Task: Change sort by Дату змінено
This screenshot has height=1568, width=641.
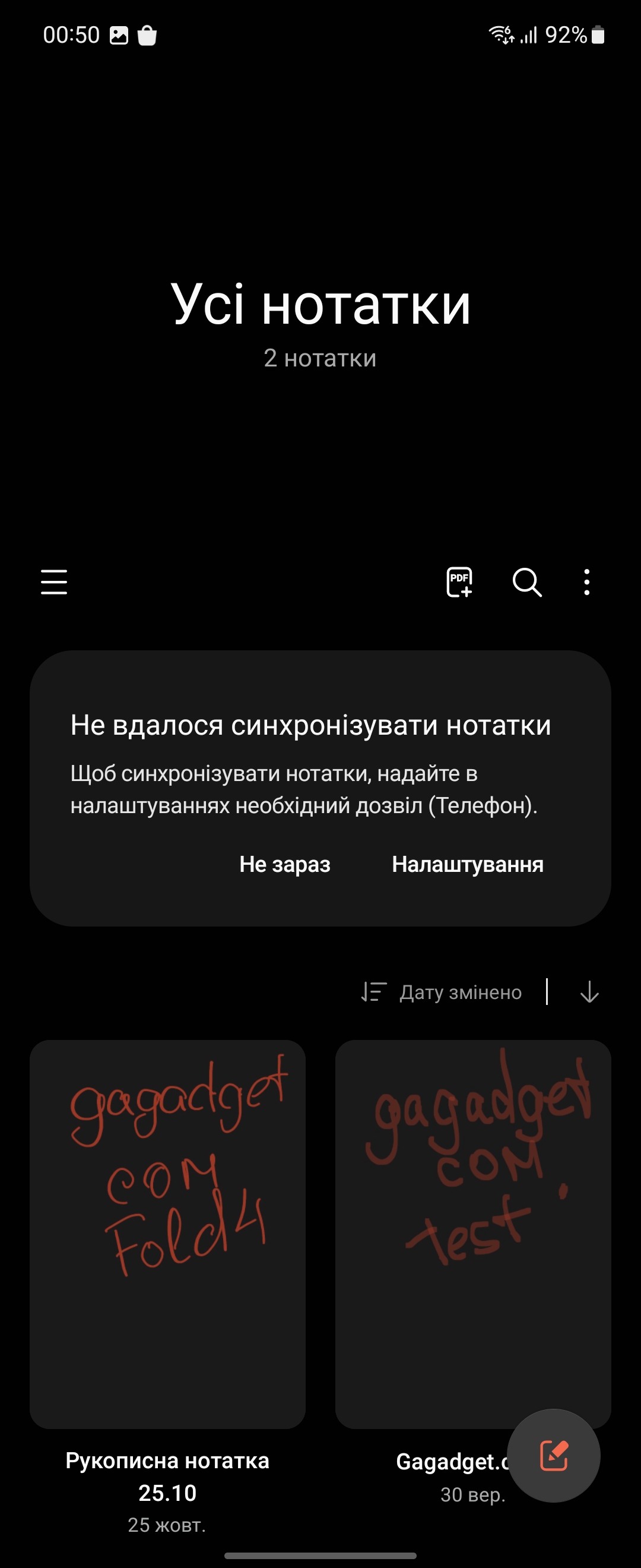Action: click(x=442, y=992)
